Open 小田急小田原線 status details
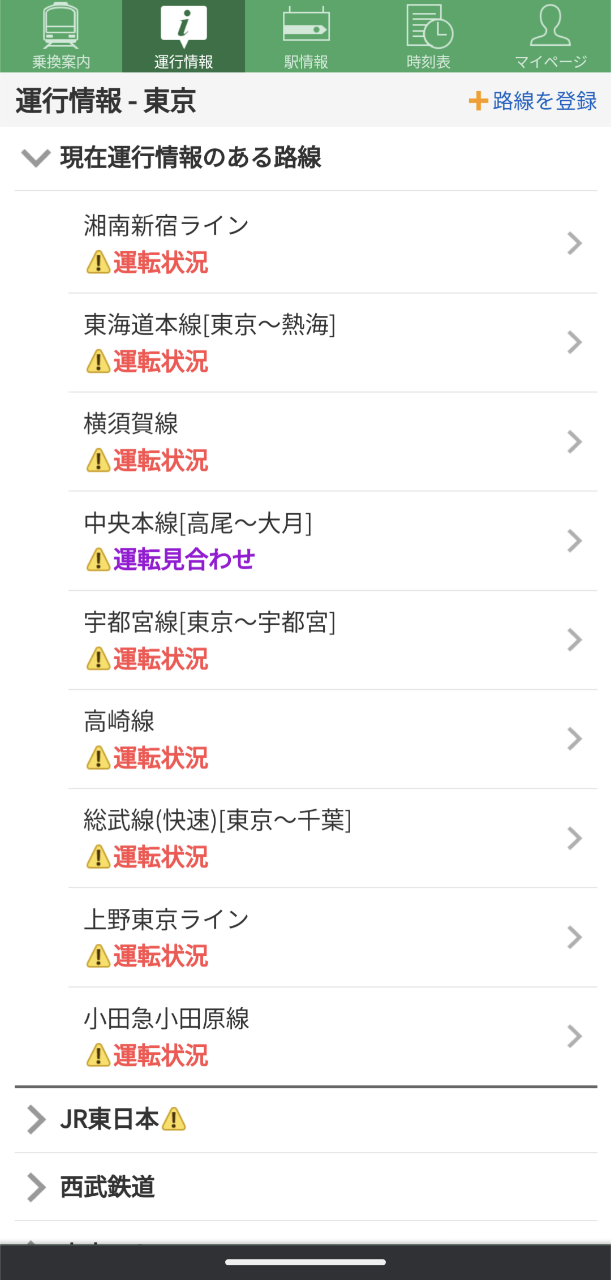The width and height of the screenshot is (611, 1280). tap(330, 1036)
